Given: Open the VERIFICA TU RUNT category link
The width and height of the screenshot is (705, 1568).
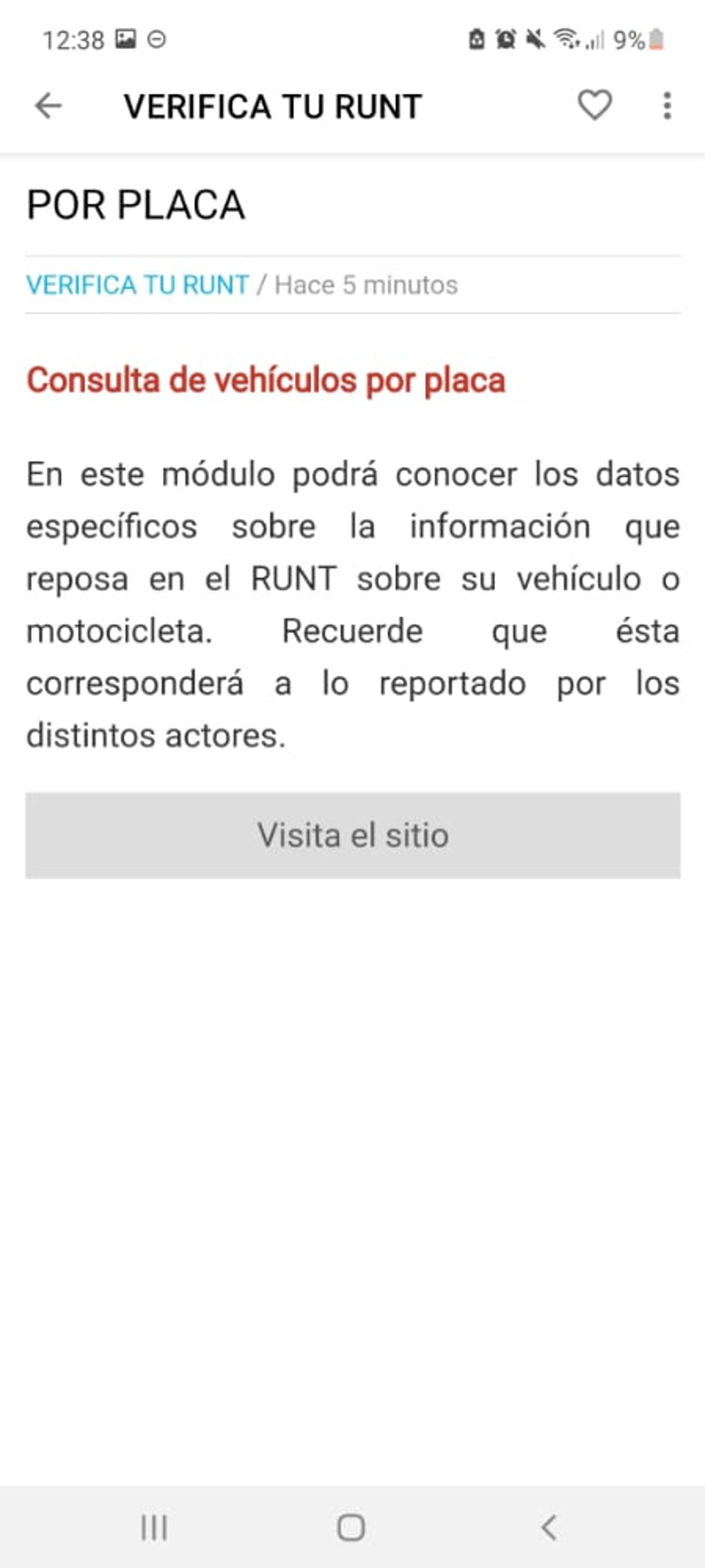Looking at the screenshot, I should 135,284.
